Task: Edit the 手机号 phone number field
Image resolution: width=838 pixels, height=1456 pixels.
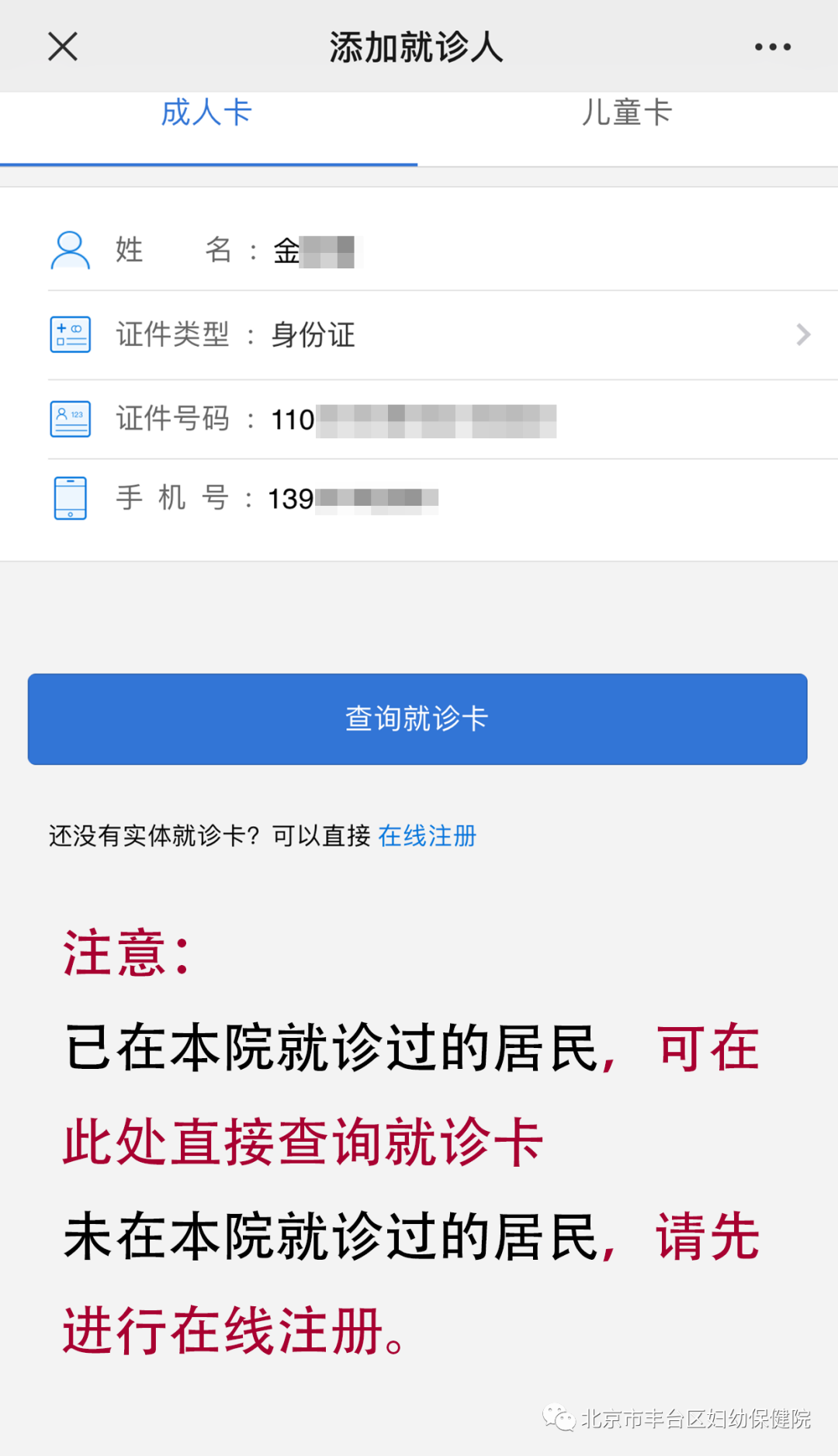Action: click(442, 498)
